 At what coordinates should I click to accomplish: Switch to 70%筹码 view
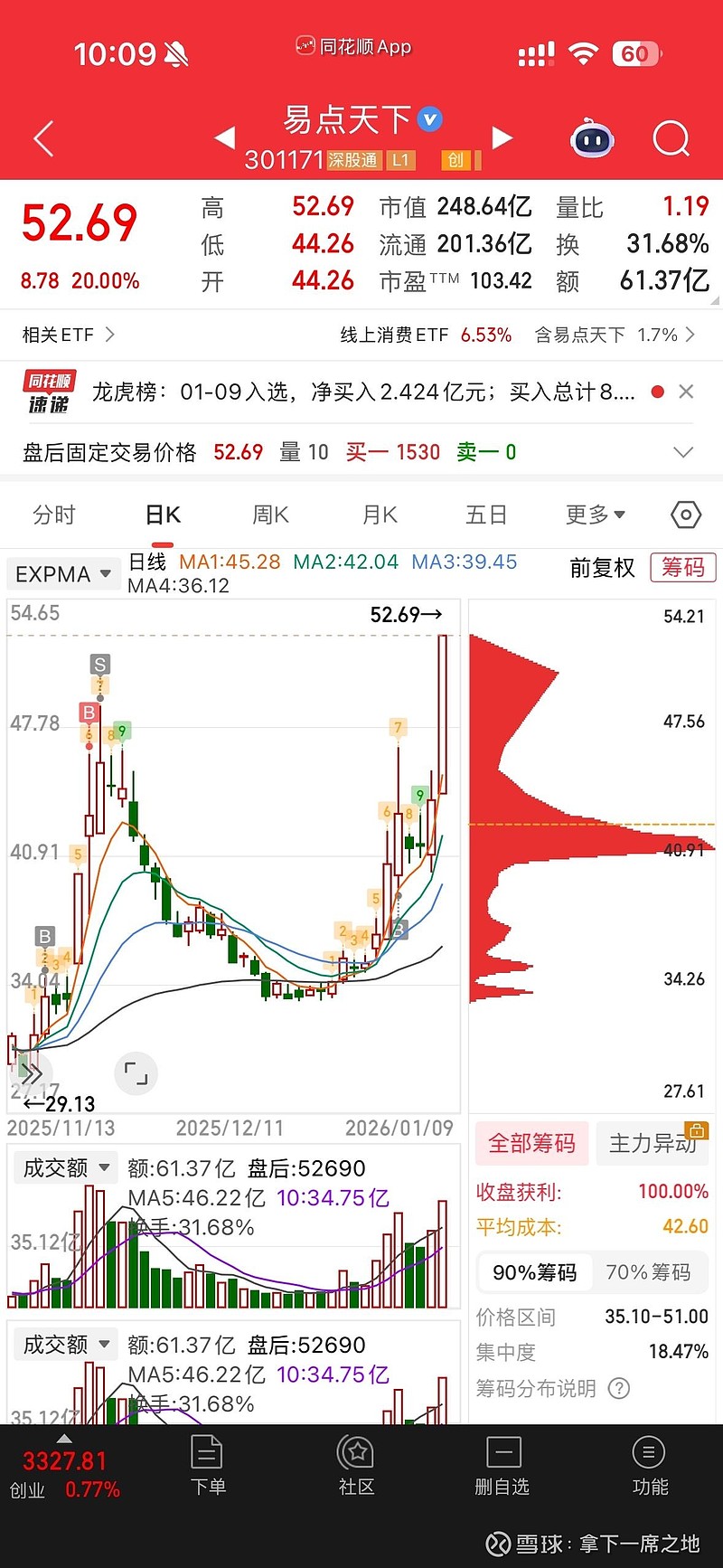[649, 1271]
